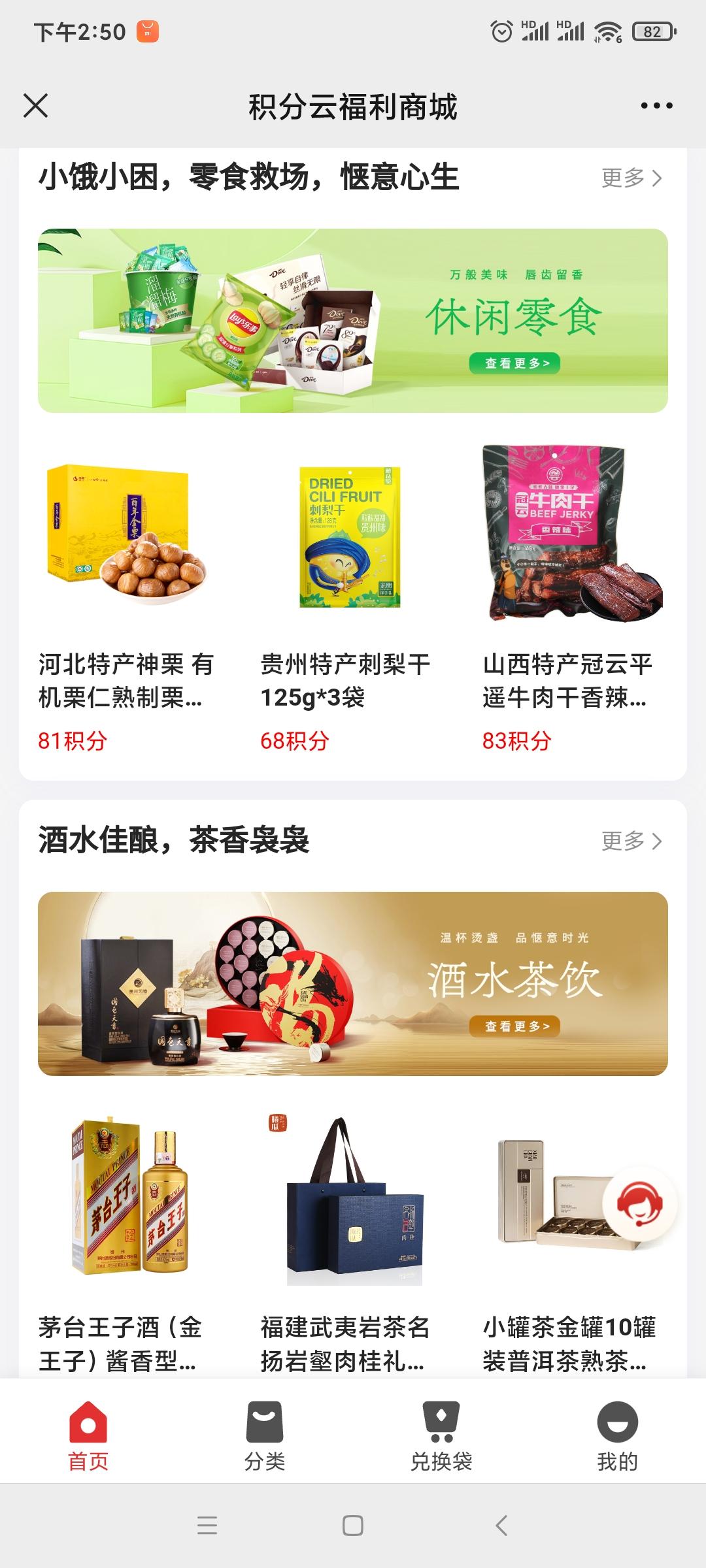706x1568 pixels.
Task: Open the three-dot overflow menu
Action: tap(656, 106)
